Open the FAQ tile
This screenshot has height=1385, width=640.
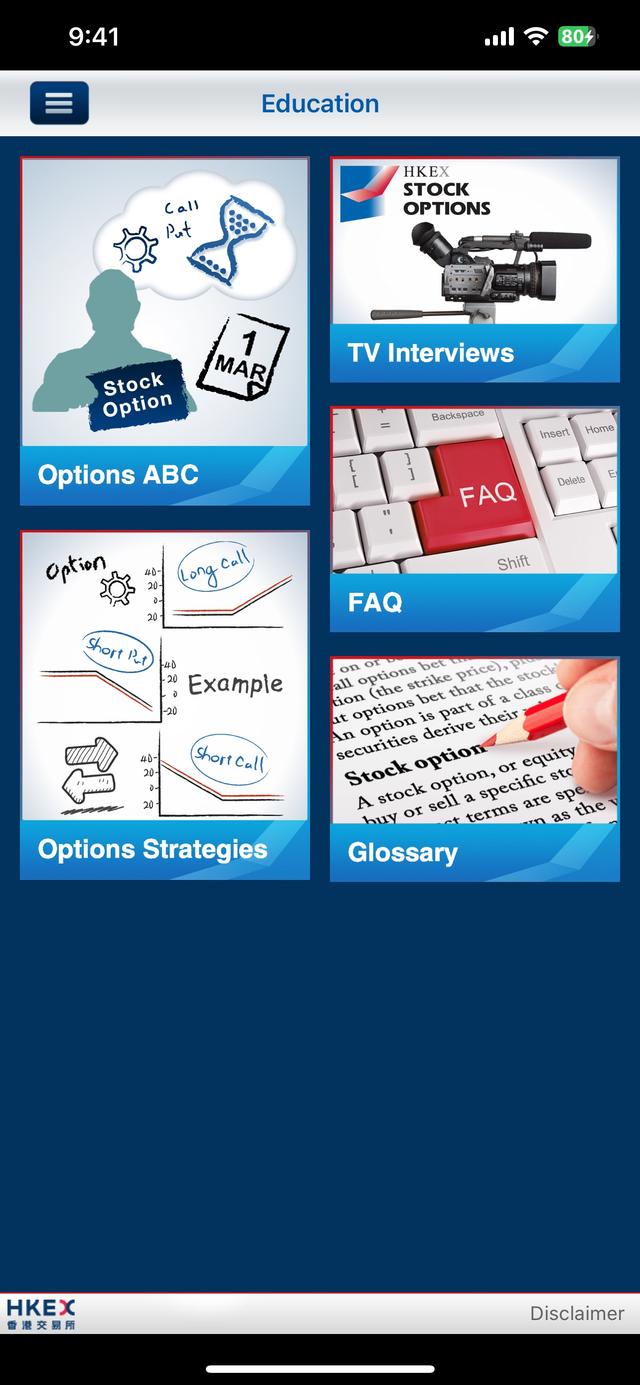pos(474,519)
